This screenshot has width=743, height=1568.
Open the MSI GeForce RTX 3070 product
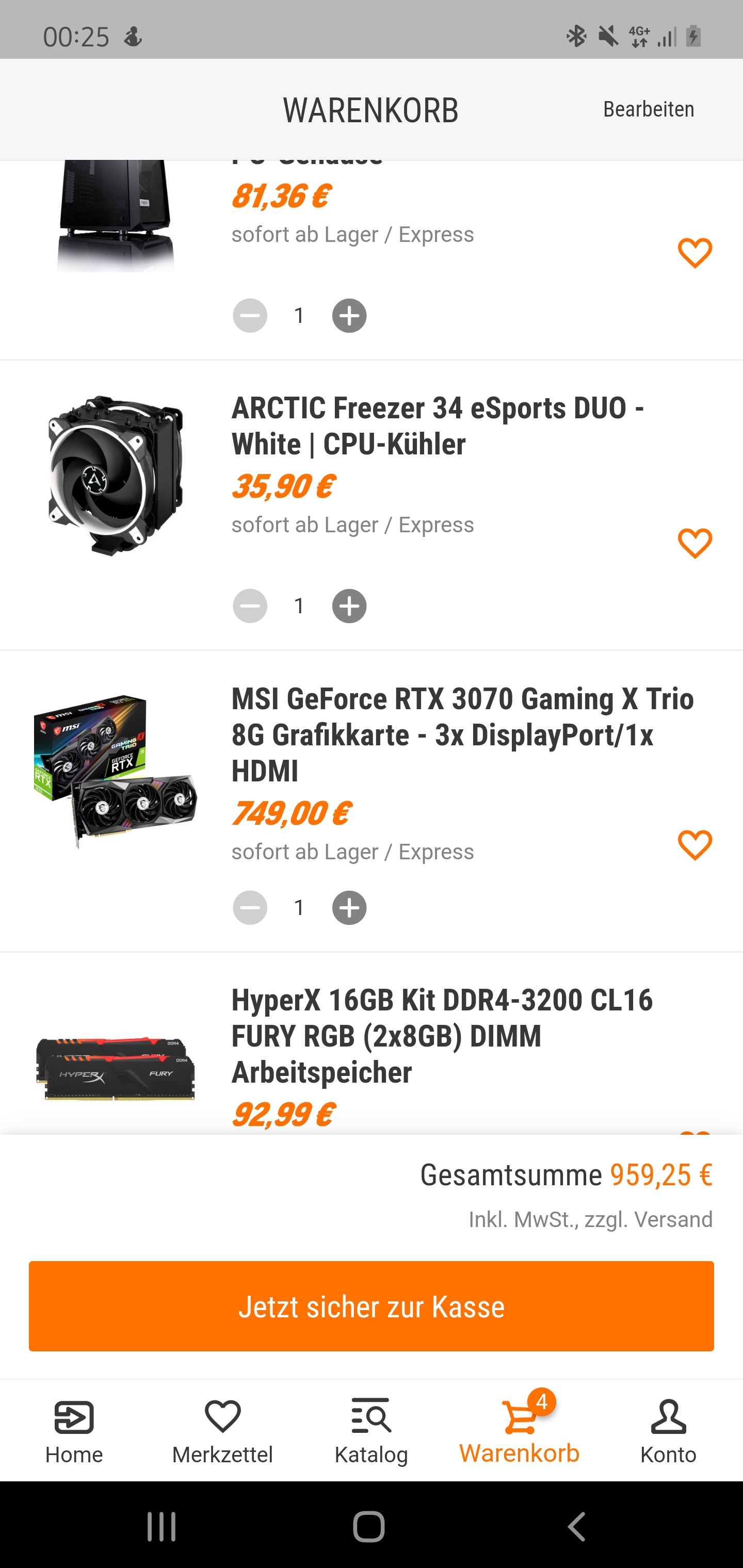(x=462, y=734)
